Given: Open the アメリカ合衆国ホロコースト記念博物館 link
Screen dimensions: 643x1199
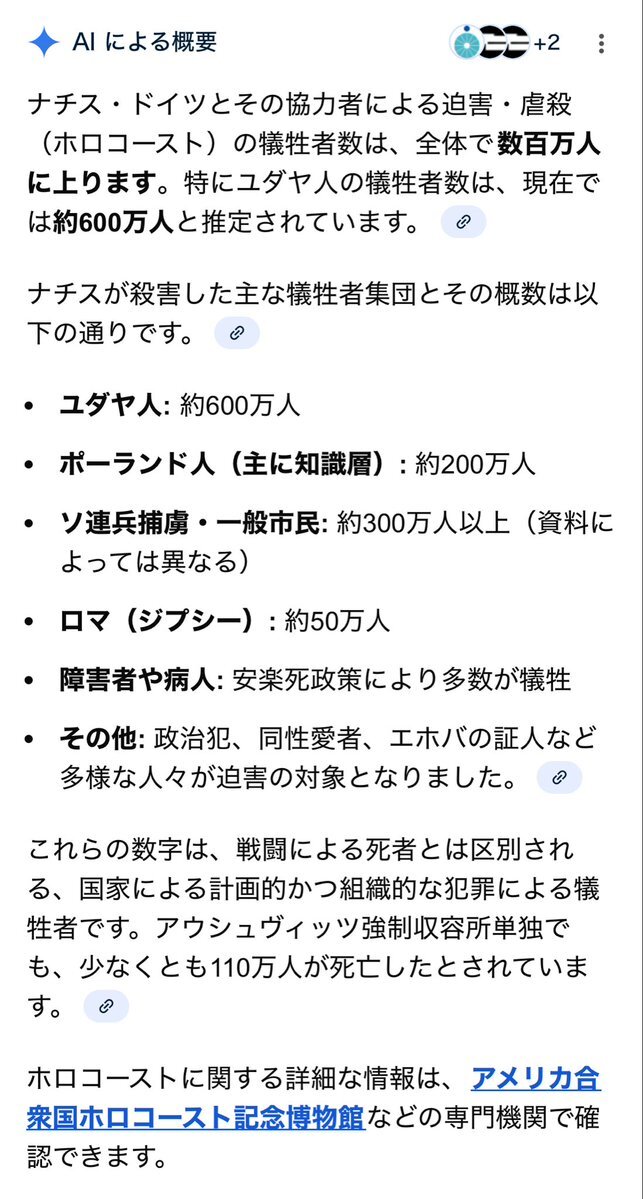Looking at the screenshot, I should pos(312,1097).
